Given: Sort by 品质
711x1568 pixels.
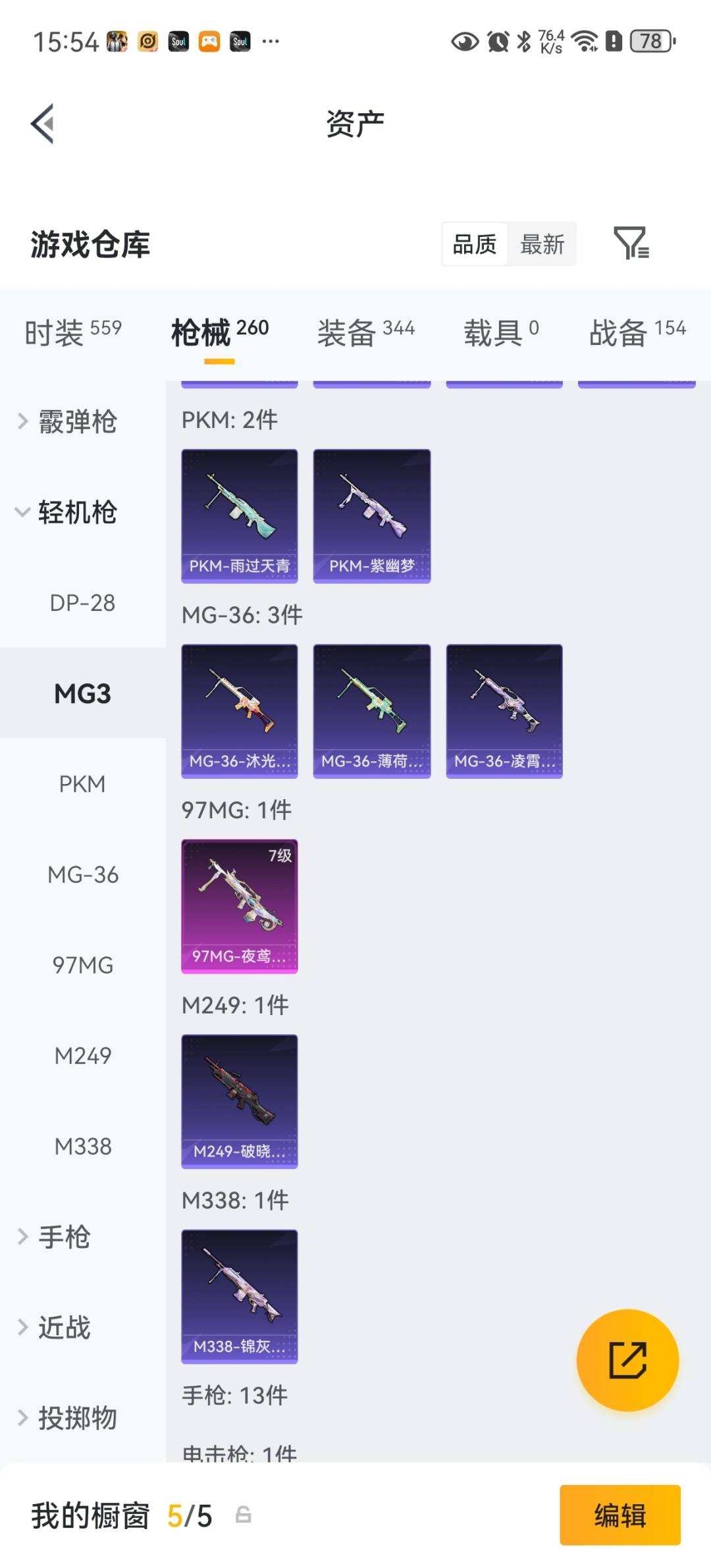Looking at the screenshot, I should (x=475, y=244).
